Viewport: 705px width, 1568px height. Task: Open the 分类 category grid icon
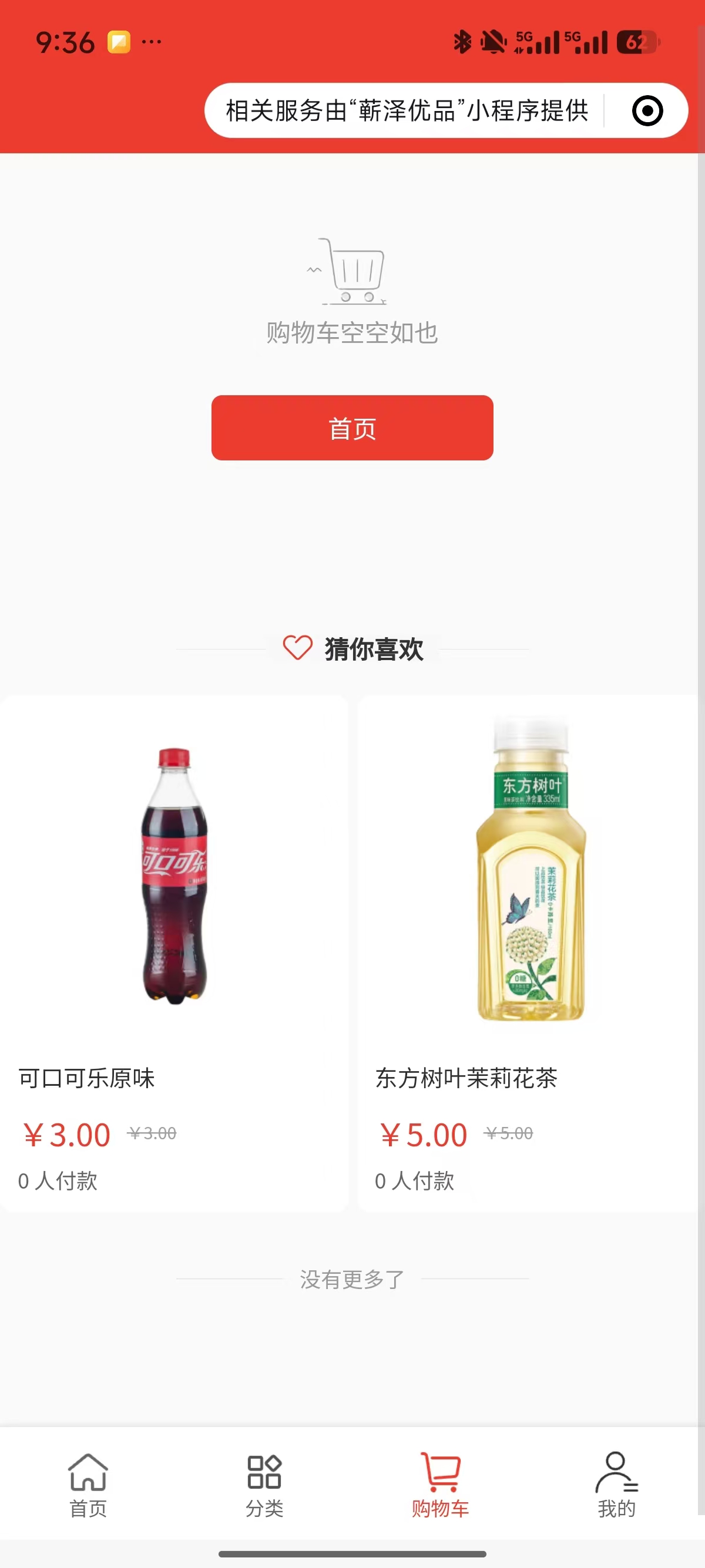click(x=264, y=1474)
